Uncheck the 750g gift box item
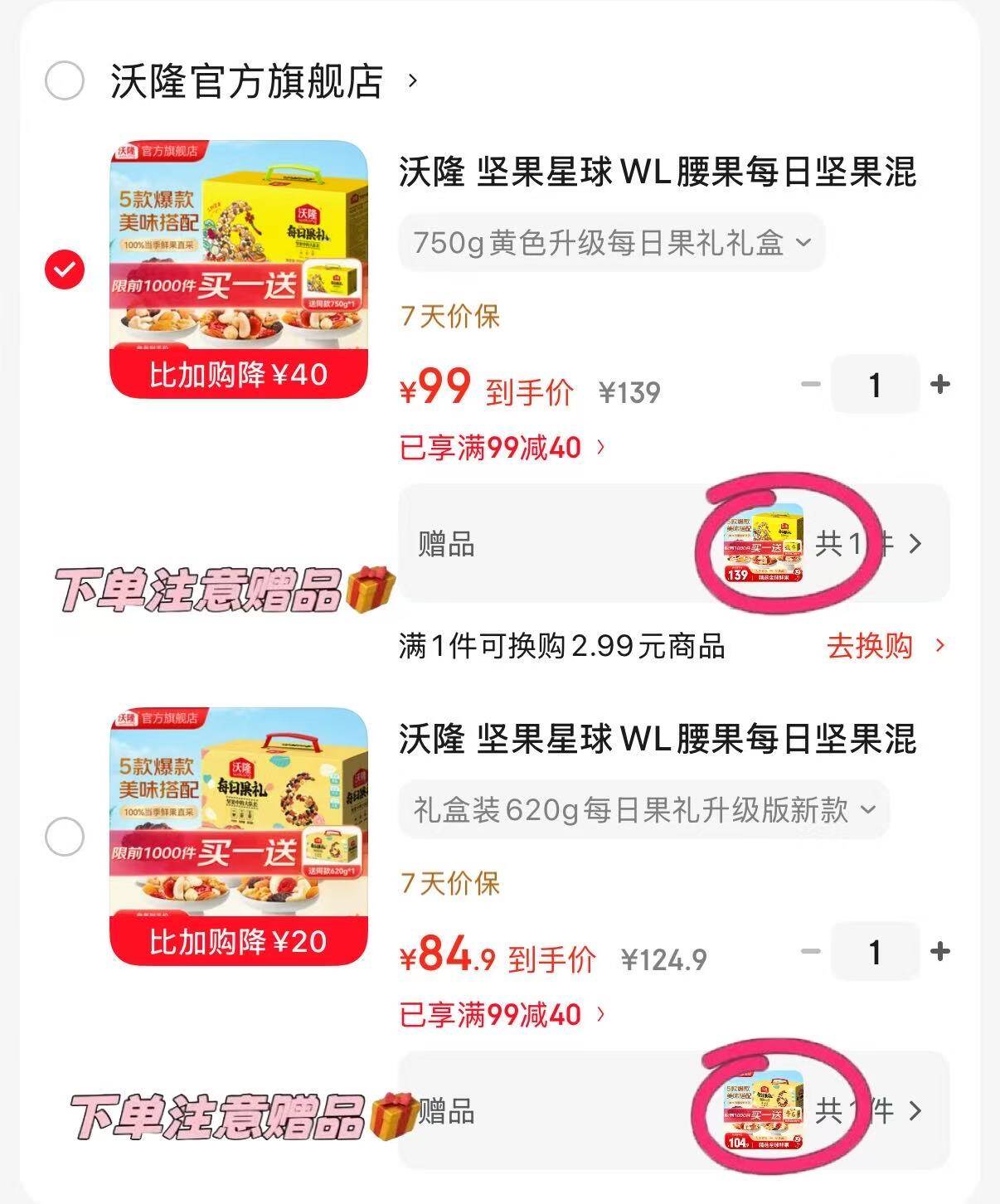 coord(65,269)
